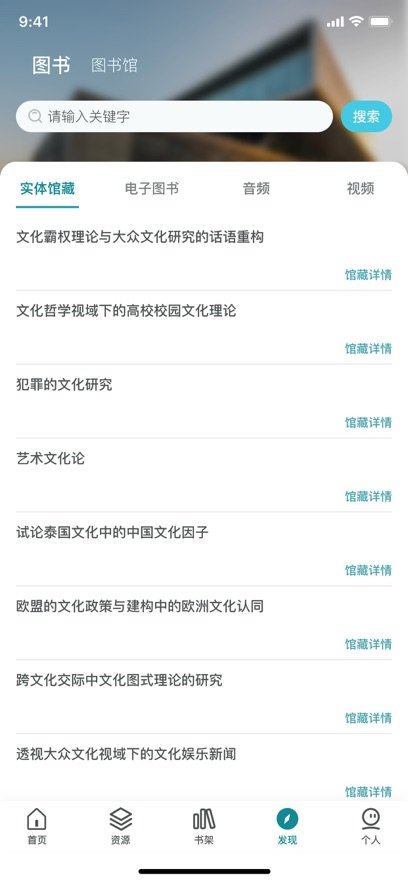The height and width of the screenshot is (883, 408).
Task: Tap the 请输入关键字 search field
Action: pos(174,117)
